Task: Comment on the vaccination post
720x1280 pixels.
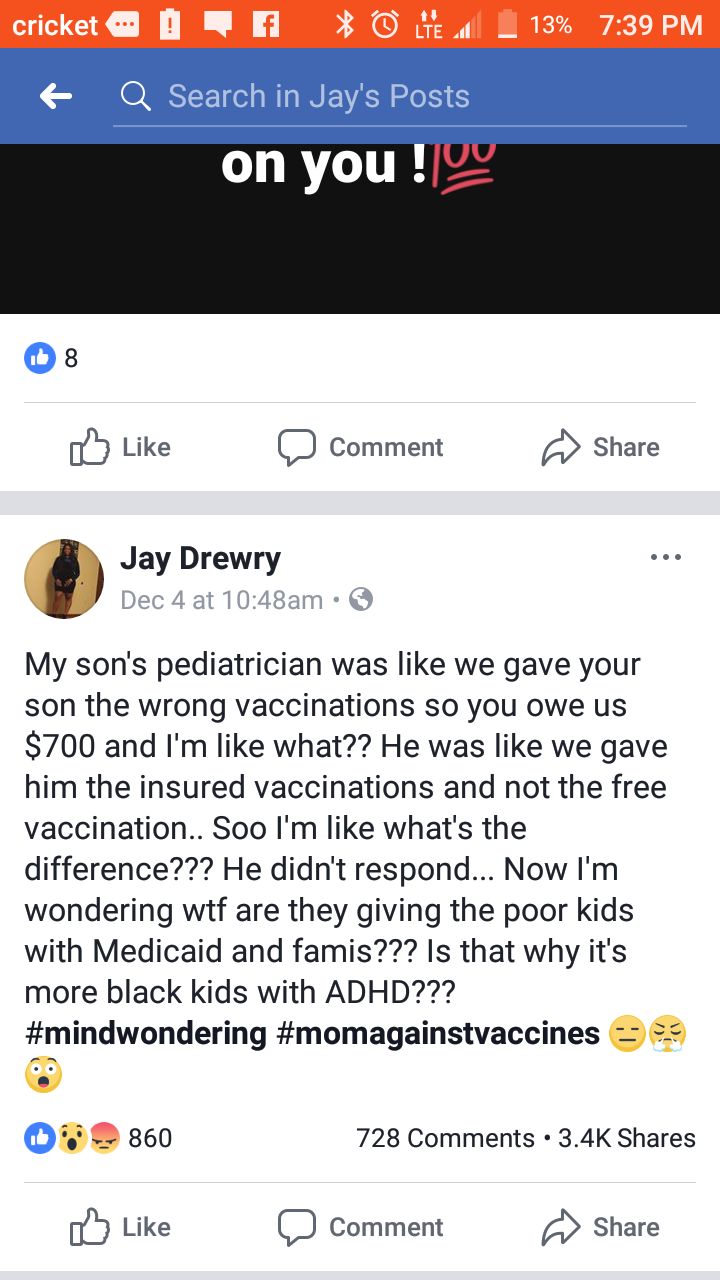Action: coord(360,1227)
